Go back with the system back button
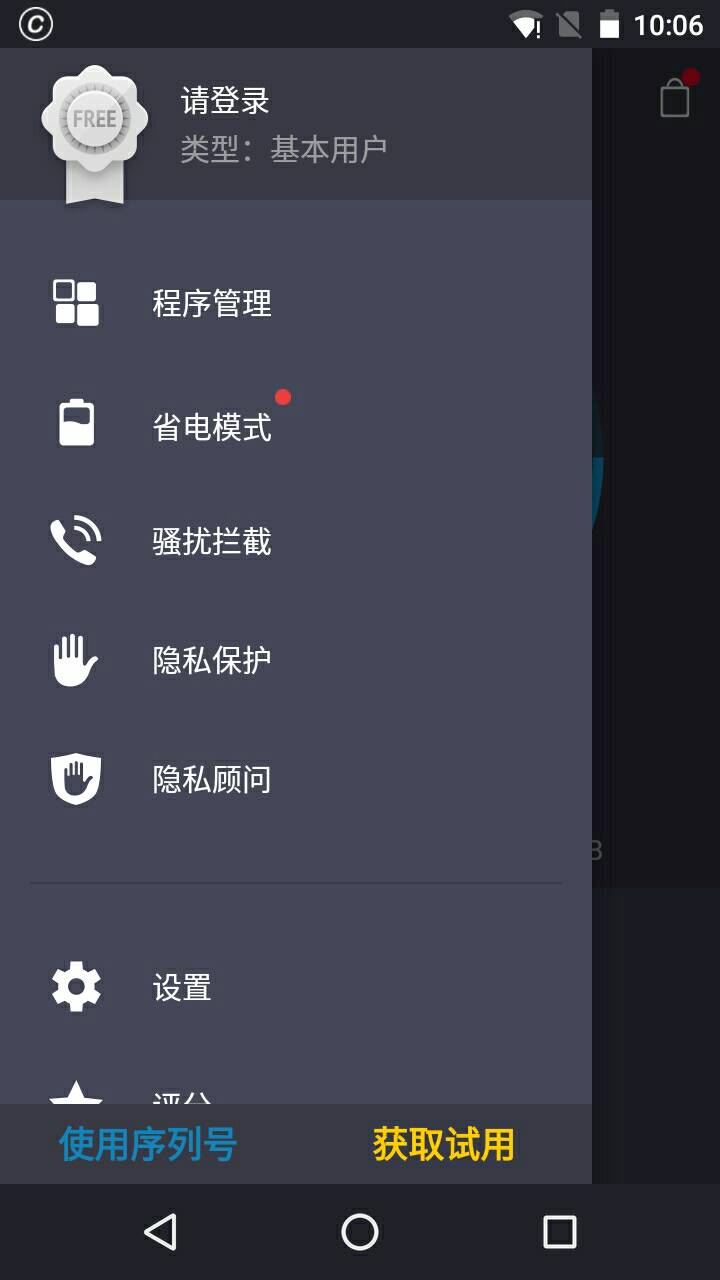This screenshot has height=1280, width=720. coord(160,1232)
